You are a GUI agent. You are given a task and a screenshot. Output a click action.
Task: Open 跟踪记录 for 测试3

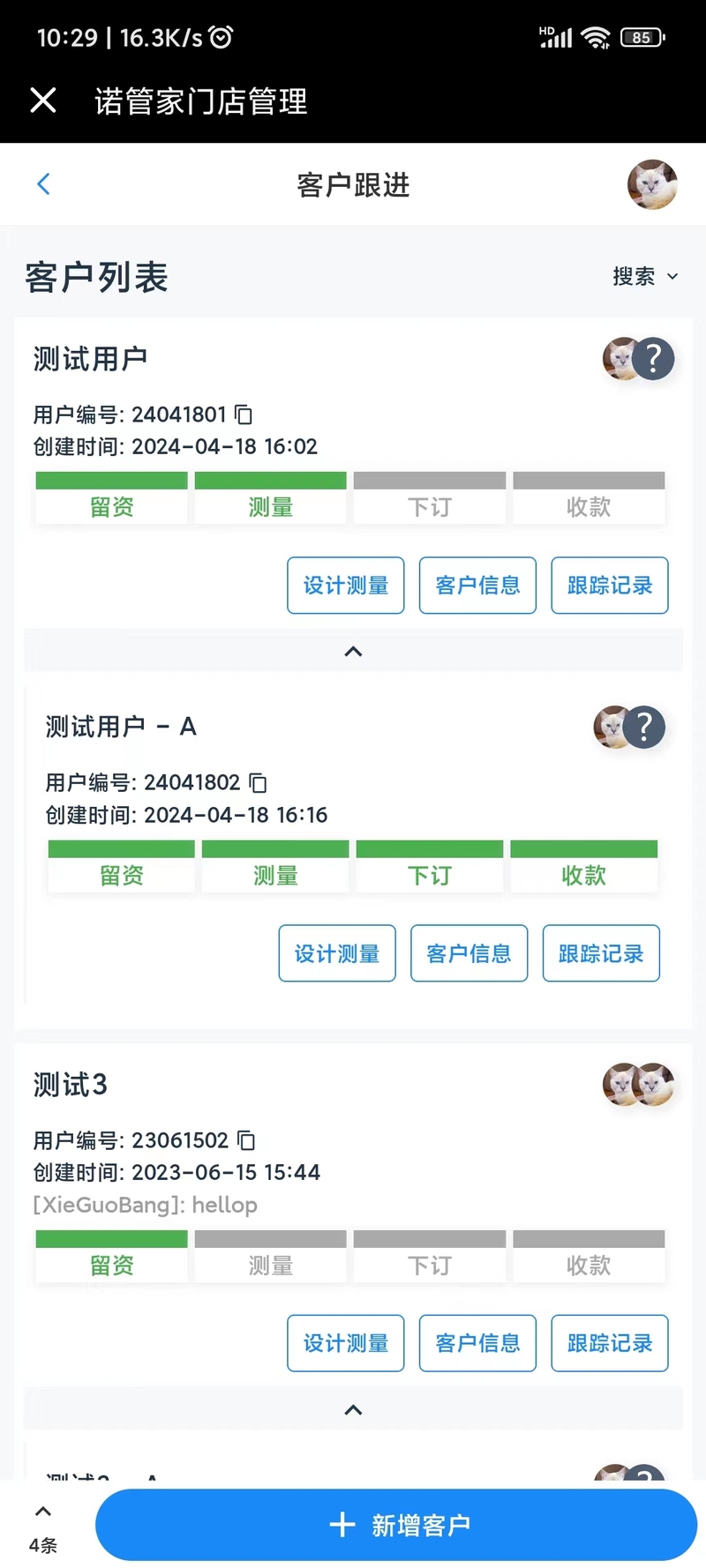point(610,1343)
